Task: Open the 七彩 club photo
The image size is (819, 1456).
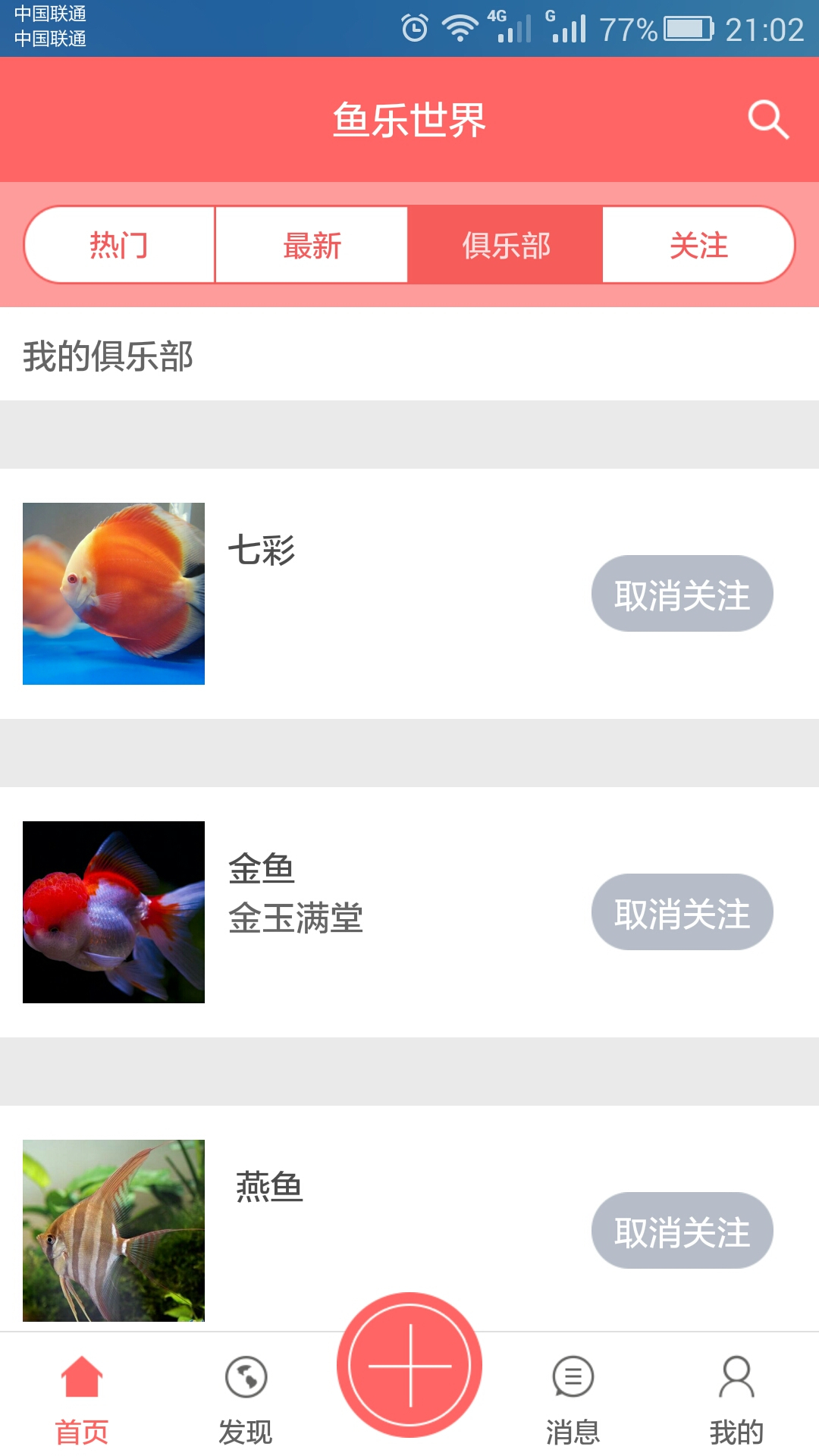Action: click(114, 594)
